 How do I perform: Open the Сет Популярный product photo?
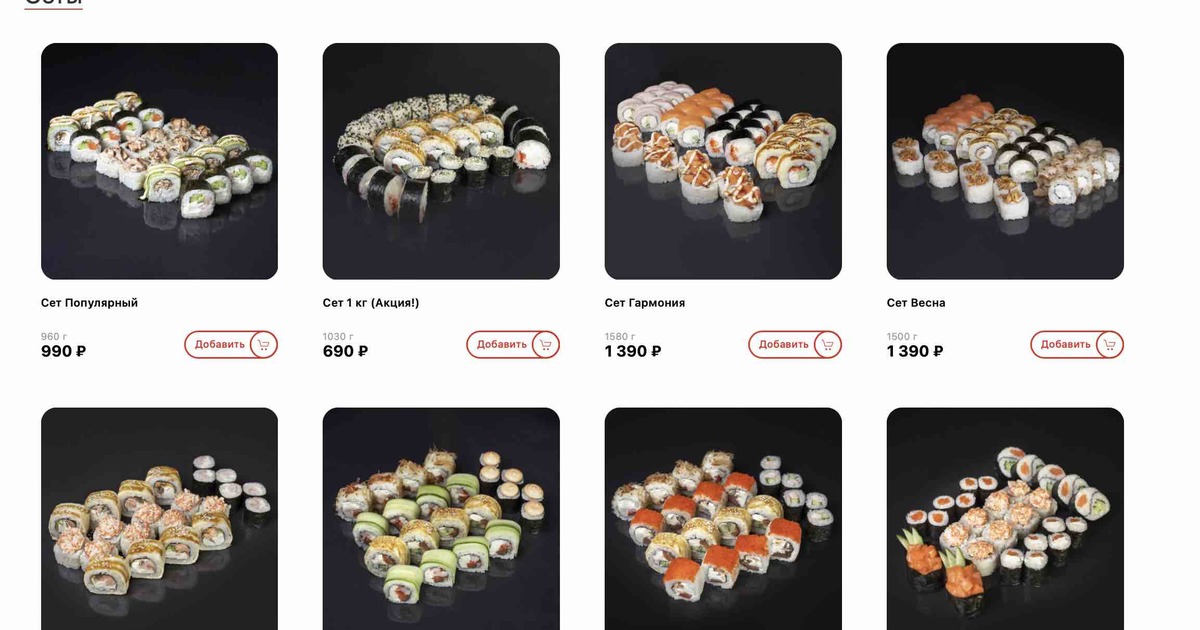(159, 161)
